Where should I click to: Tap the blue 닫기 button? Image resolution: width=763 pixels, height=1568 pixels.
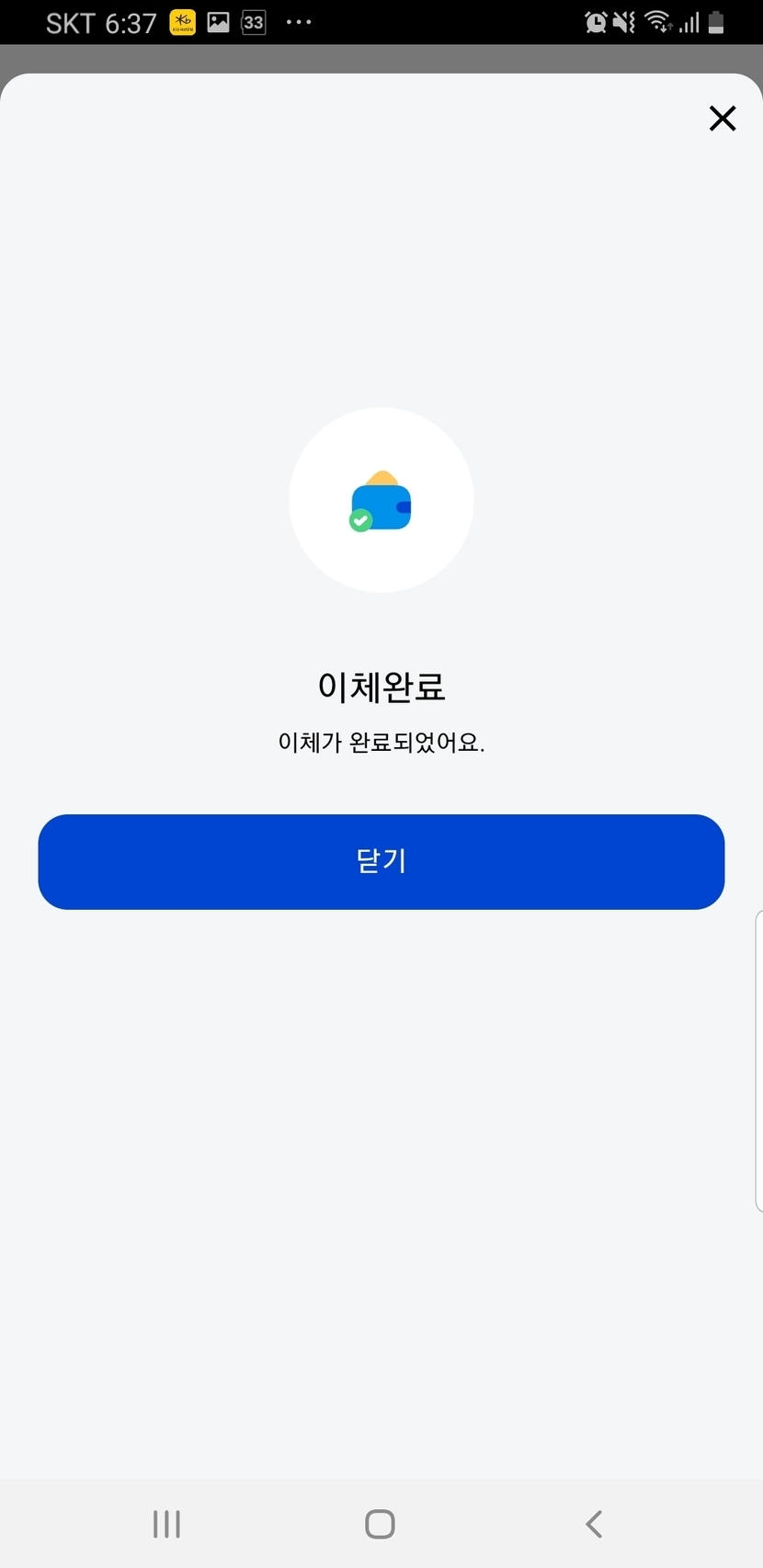click(381, 861)
